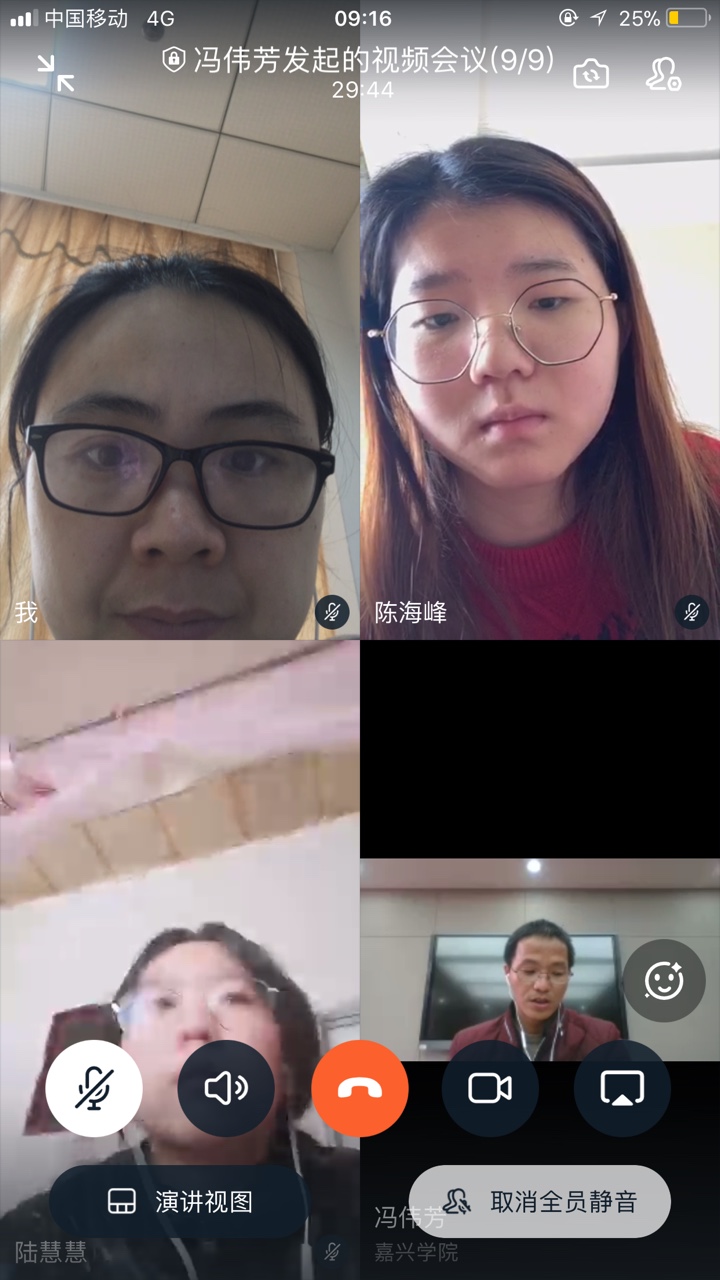
Task: Minimize the video meeting window
Action: point(56,73)
